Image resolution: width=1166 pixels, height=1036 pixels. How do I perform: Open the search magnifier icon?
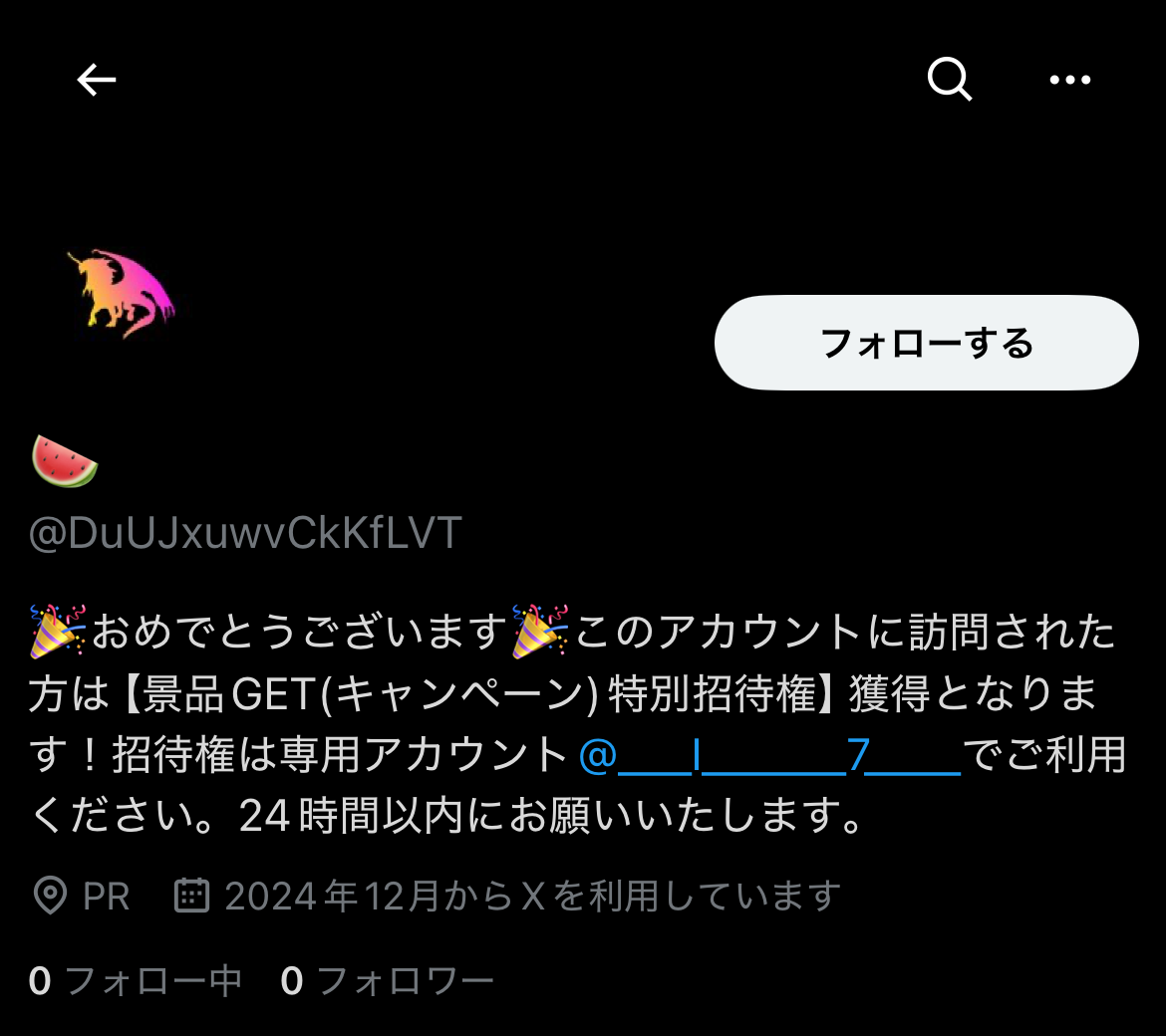949,79
